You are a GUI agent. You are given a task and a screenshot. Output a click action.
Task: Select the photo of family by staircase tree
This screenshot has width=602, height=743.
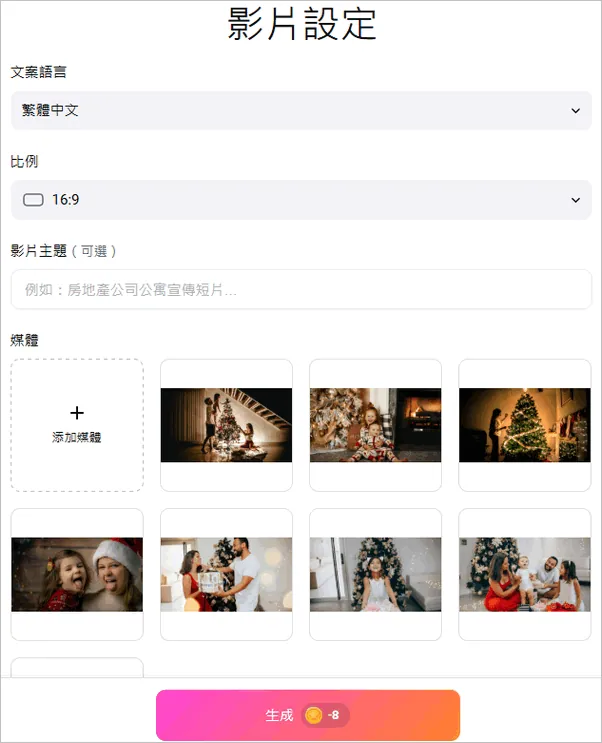click(x=226, y=425)
